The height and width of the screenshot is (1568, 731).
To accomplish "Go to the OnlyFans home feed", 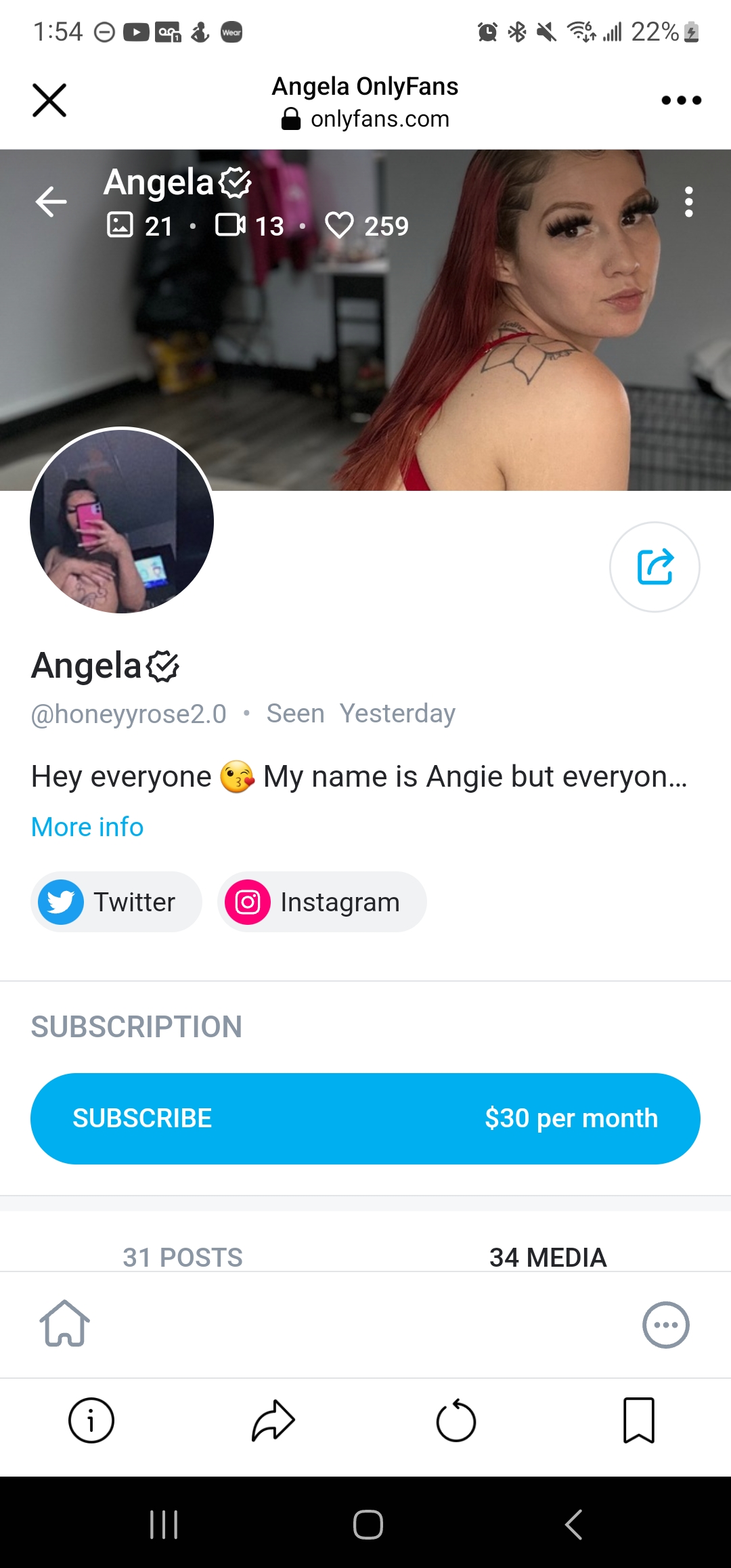I will [64, 1324].
